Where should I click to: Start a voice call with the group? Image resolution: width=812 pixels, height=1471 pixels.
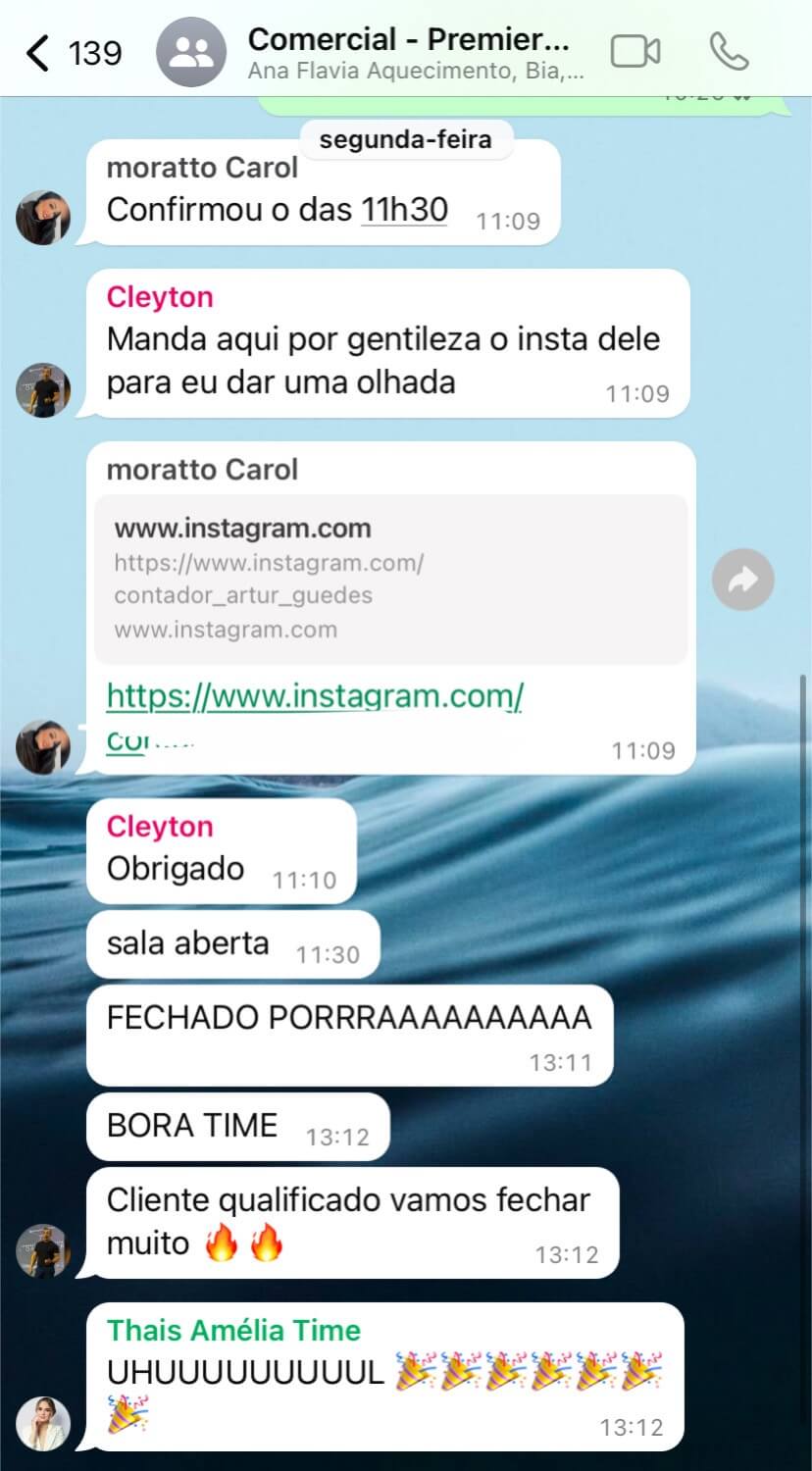(x=729, y=51)
